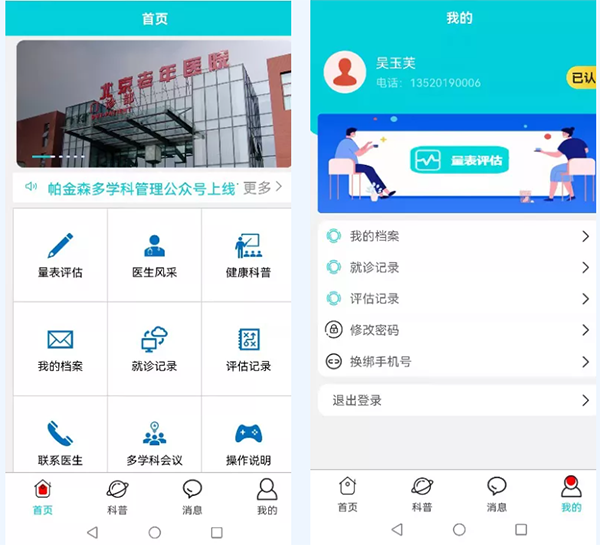
Task: Open the 评估记录 row with chevron
Action: point(456,298)
